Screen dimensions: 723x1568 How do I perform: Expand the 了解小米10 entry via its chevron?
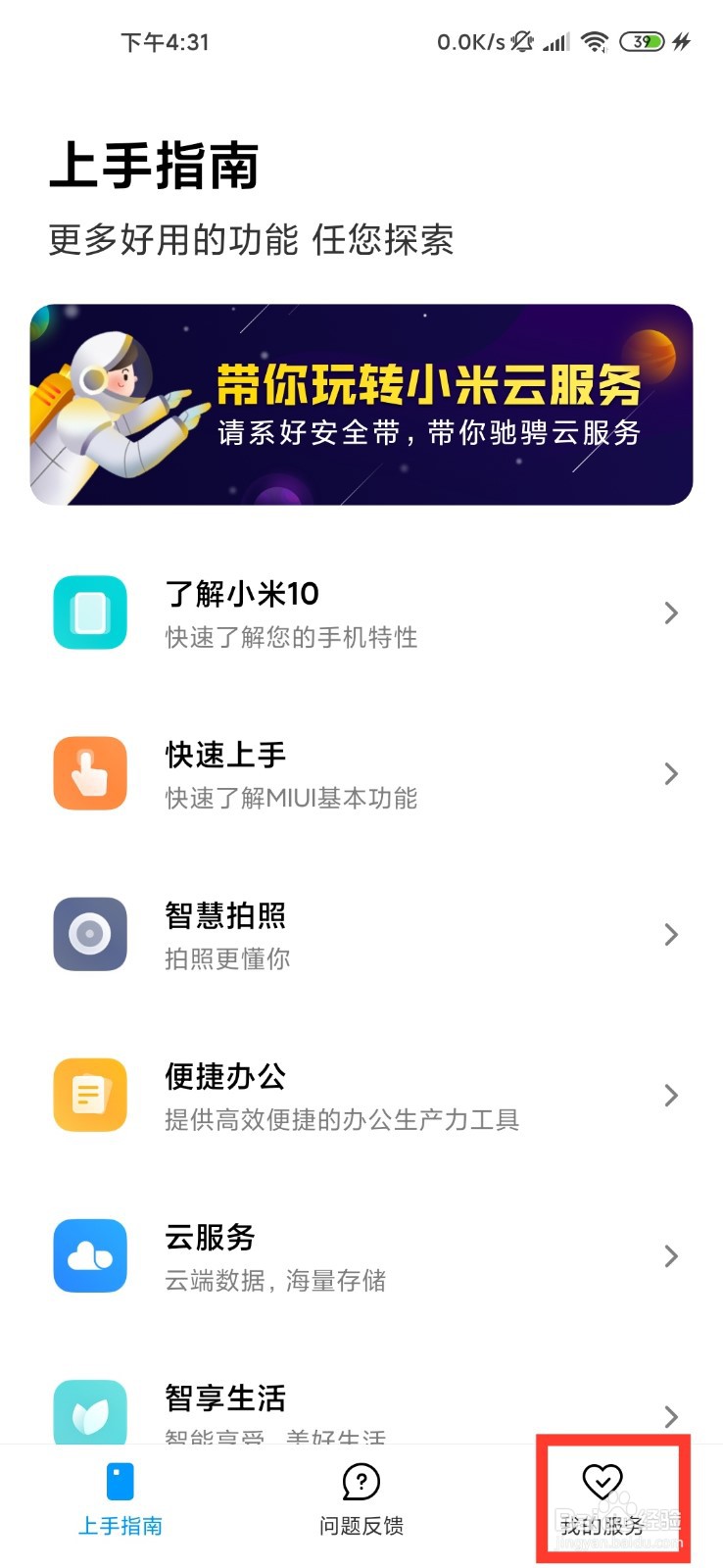point(670,612)
